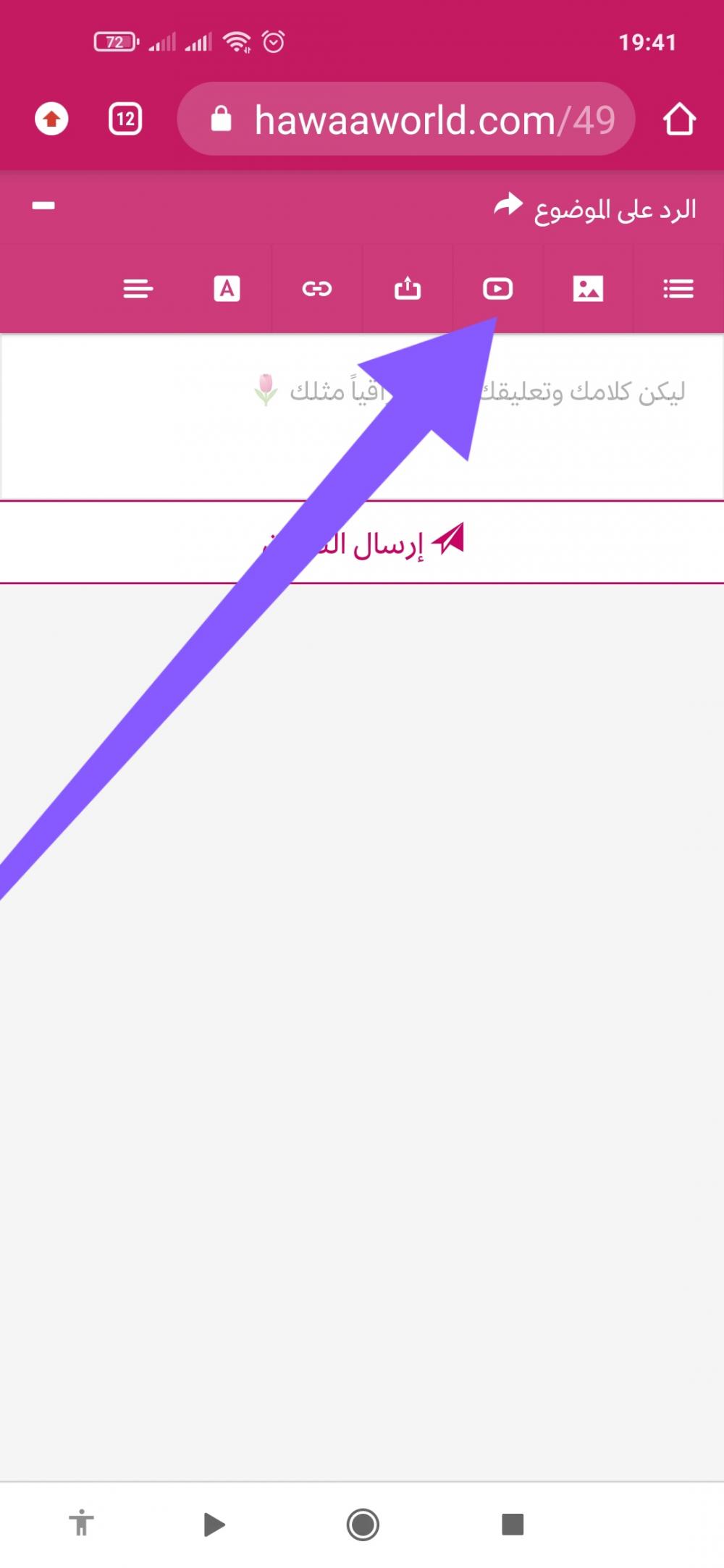The image size is (724, 1568).
Task: Go back with the triangle navigation button
Action: click(x=214, y=1525)
